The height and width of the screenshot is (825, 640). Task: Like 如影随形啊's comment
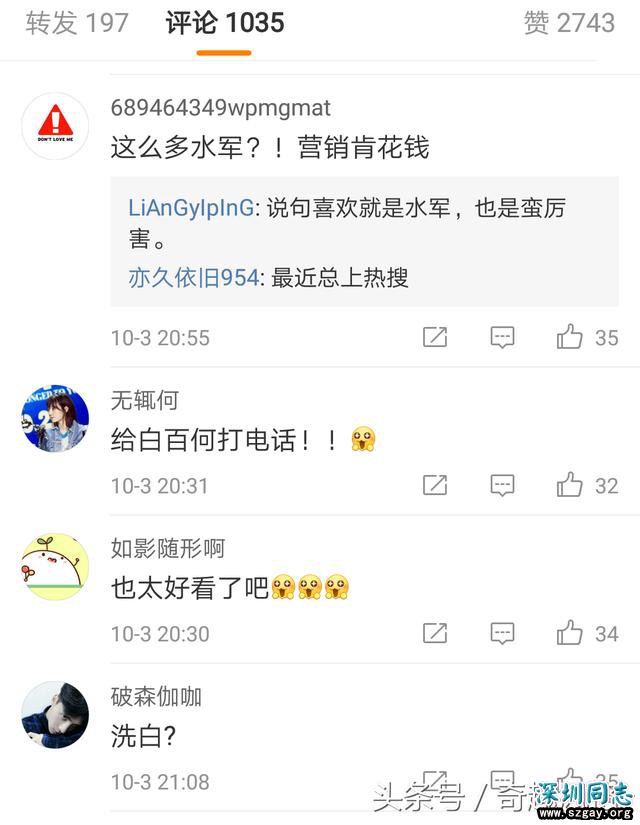571,633
